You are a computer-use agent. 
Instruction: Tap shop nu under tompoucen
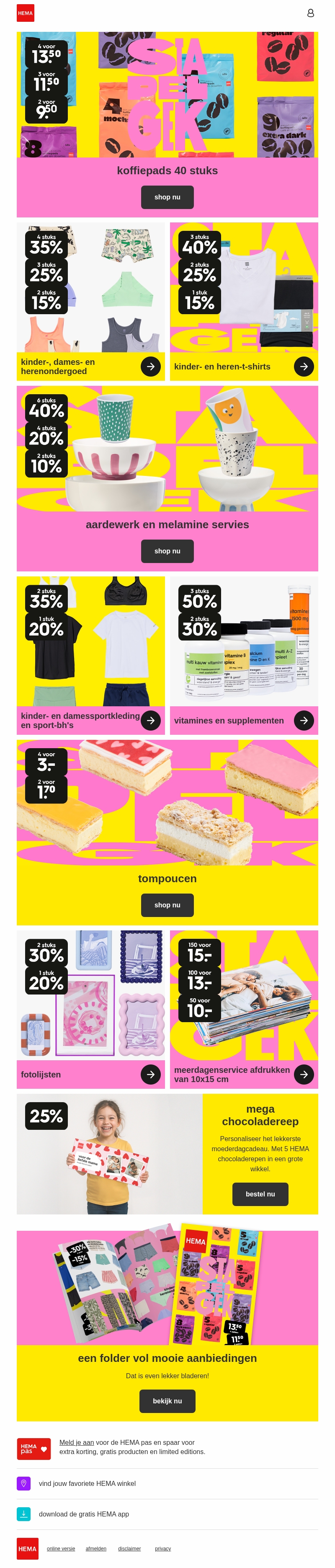click(167, 905)
